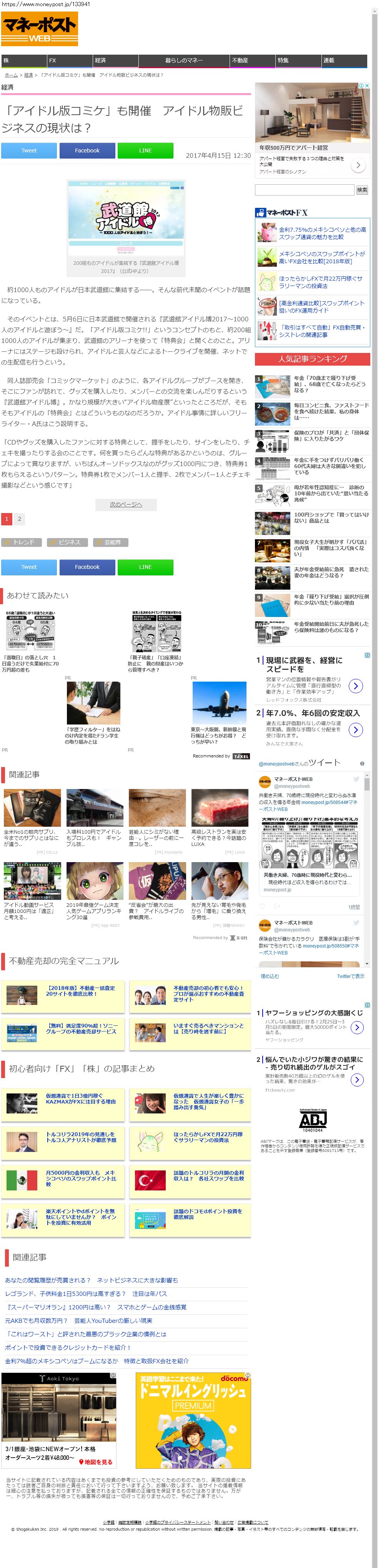The width and height of the screenshot is (378, 1568).
Task: Switch to the FX navigation tab
Action: coord(69,61)
